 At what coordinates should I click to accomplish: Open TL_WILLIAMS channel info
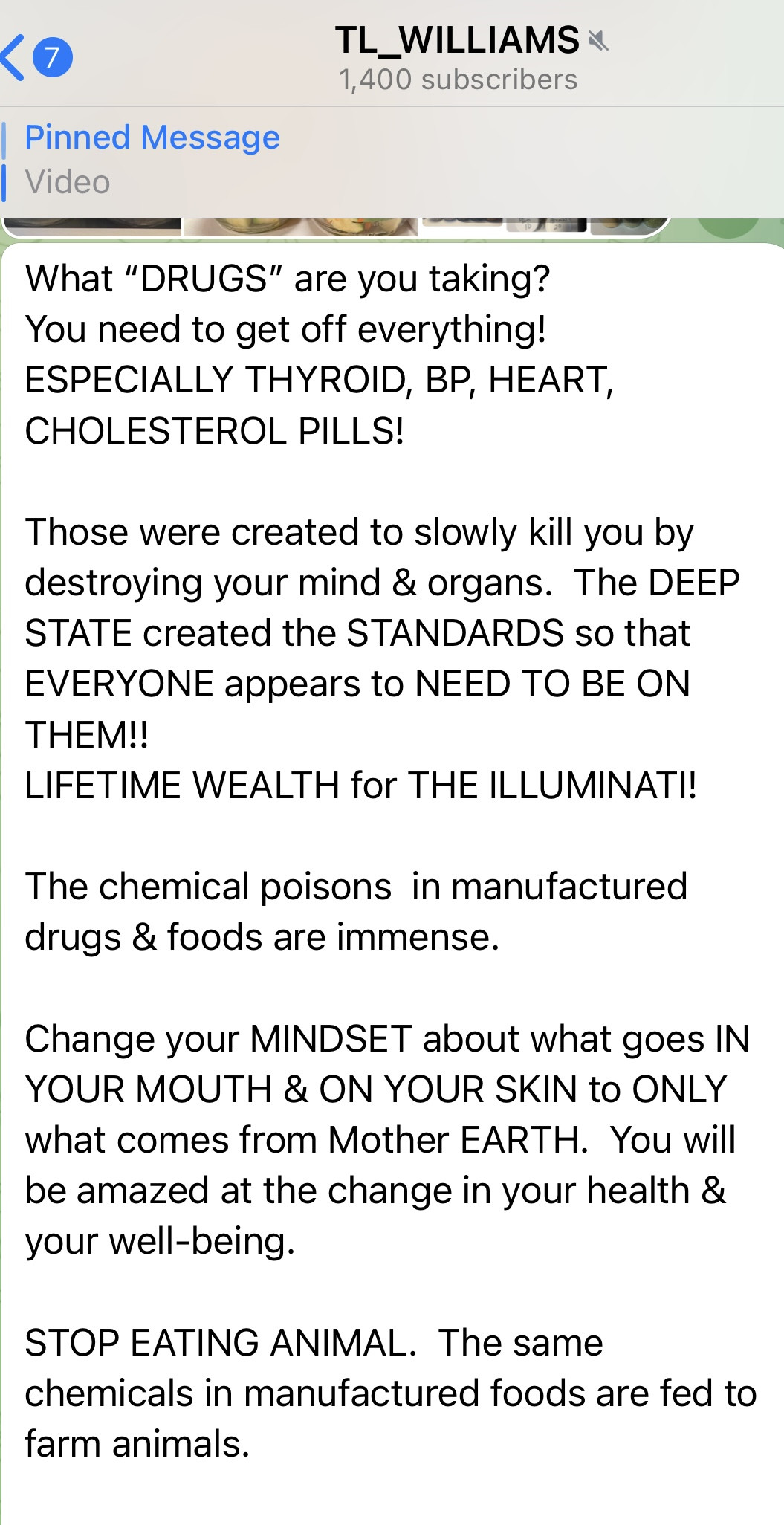pyautogui.click(x=457, y=57)
